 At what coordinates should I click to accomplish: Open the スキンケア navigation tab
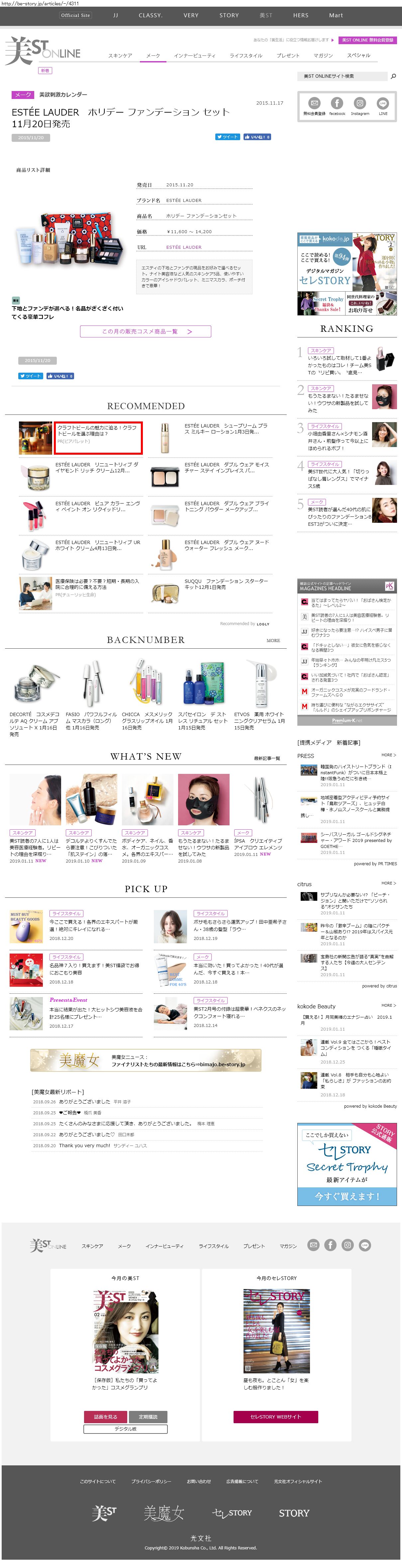click(x=120, y=55)
